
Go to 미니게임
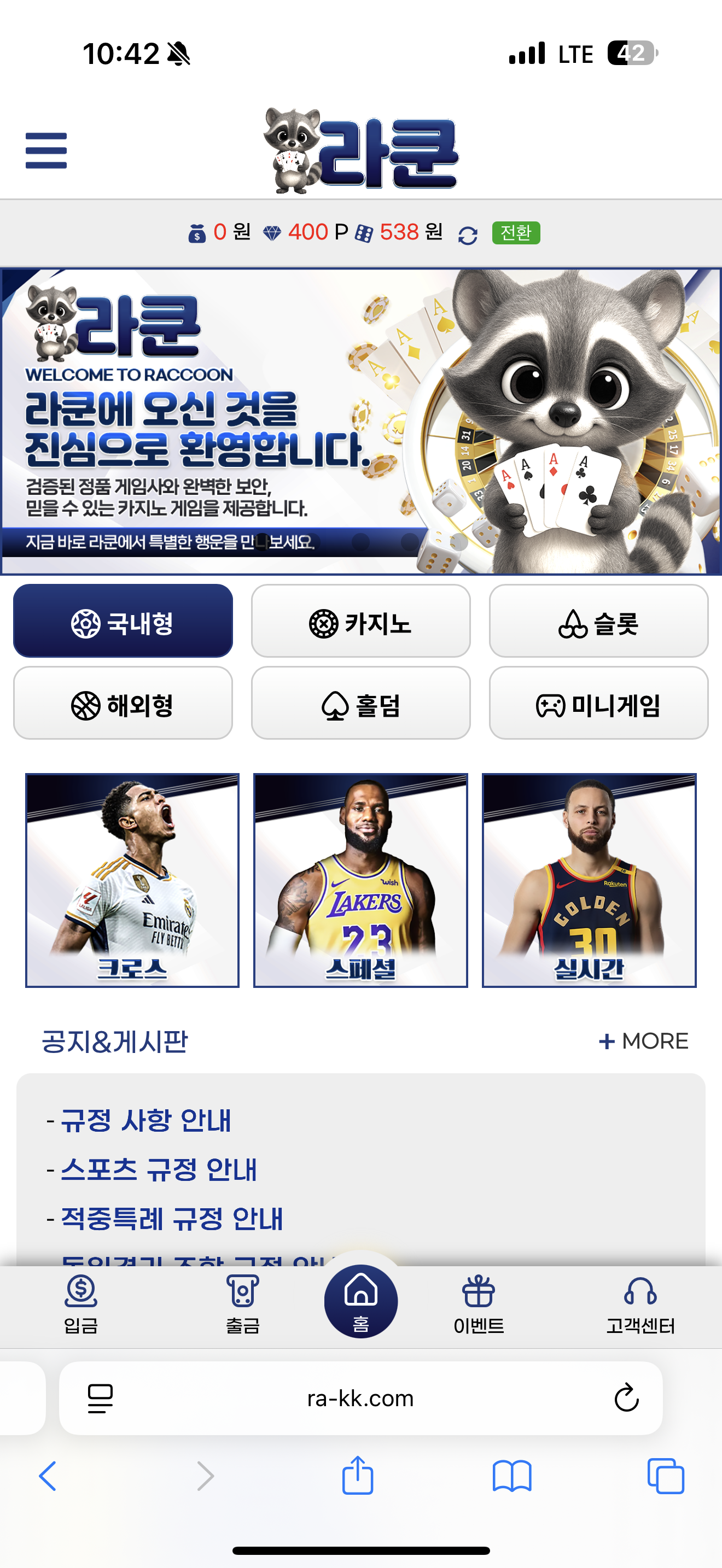tap(598, 704)
